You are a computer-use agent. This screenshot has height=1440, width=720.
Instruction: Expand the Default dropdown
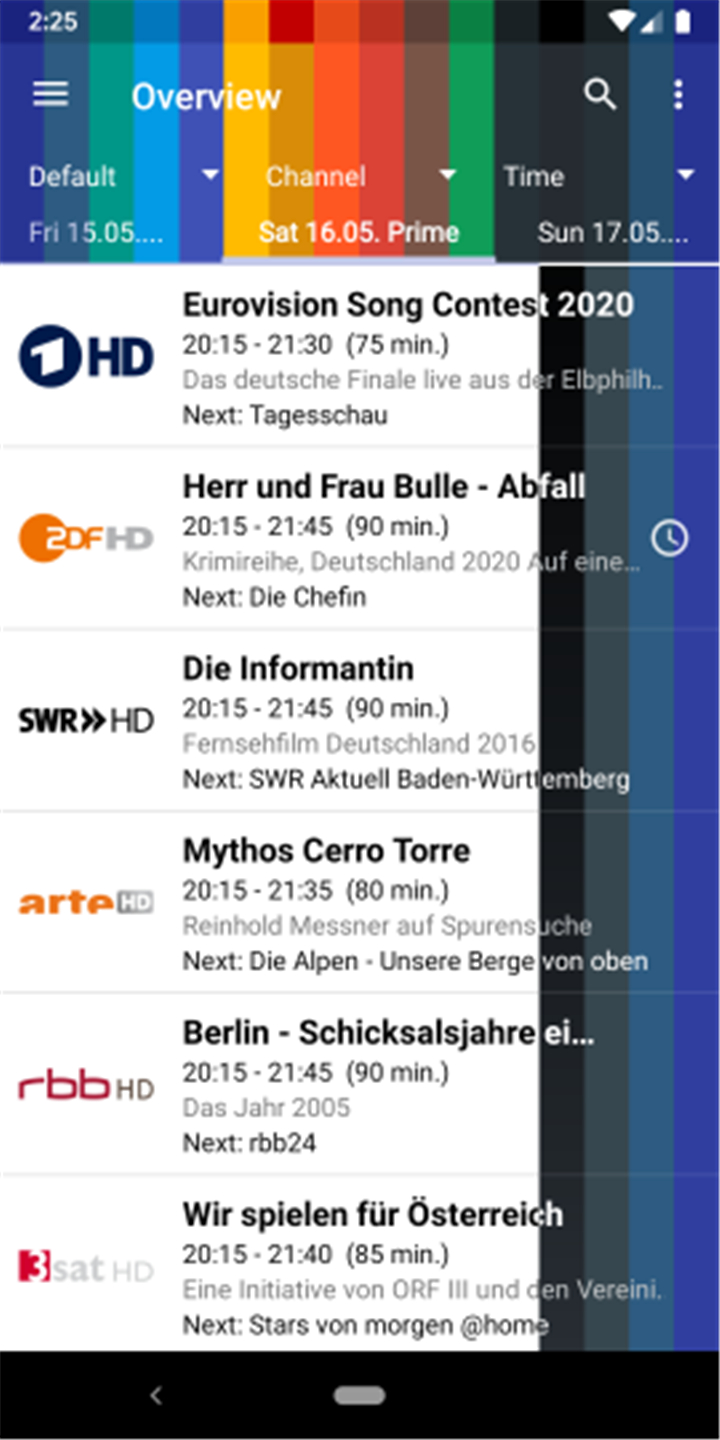click(120, 176)
